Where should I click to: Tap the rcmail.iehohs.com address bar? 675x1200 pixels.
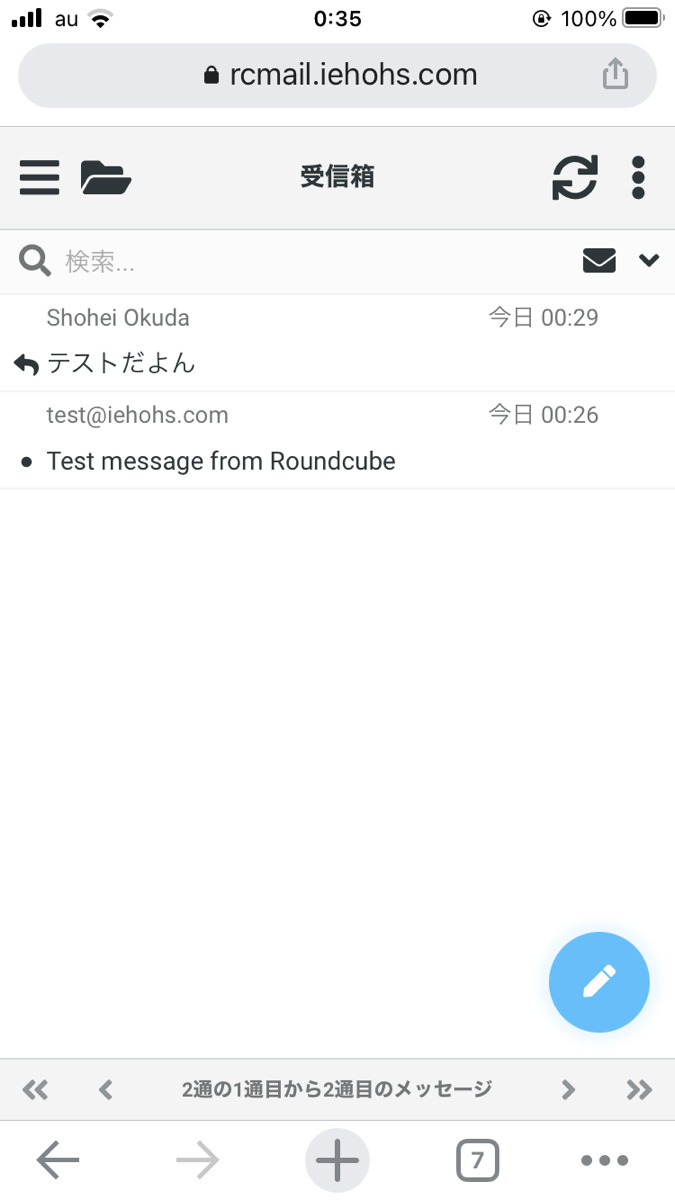pos(338,75)
